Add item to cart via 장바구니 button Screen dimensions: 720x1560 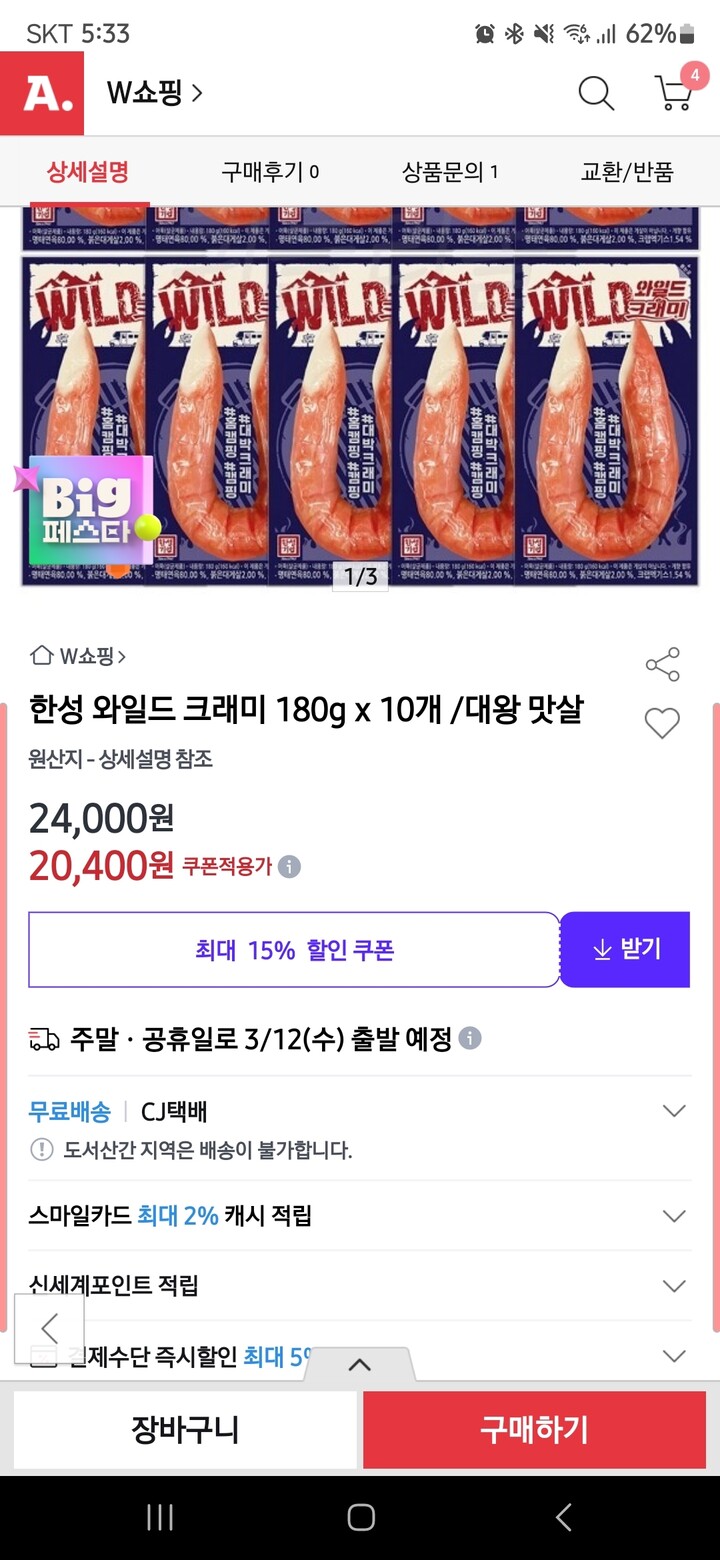pyautogui.click(x=185, y=1429)
